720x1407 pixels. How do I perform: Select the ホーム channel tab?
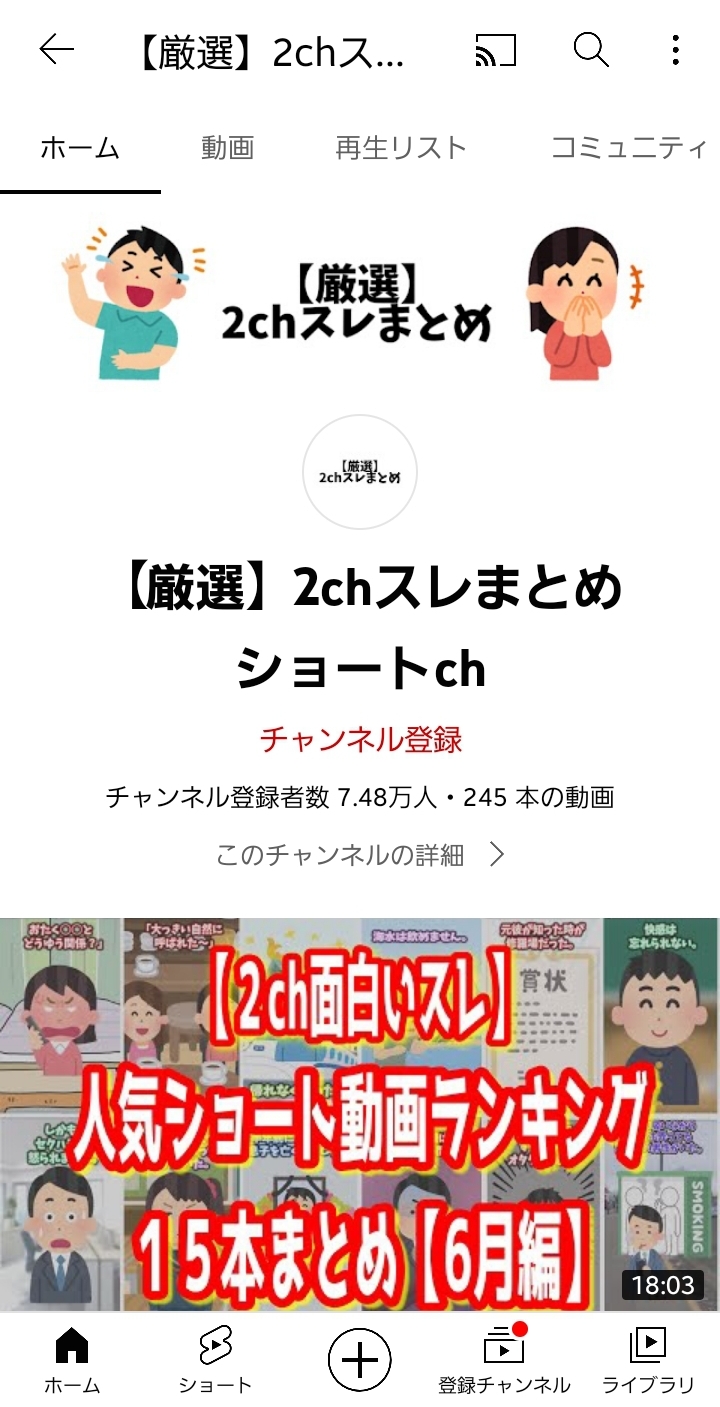click(x=80, y=148)
